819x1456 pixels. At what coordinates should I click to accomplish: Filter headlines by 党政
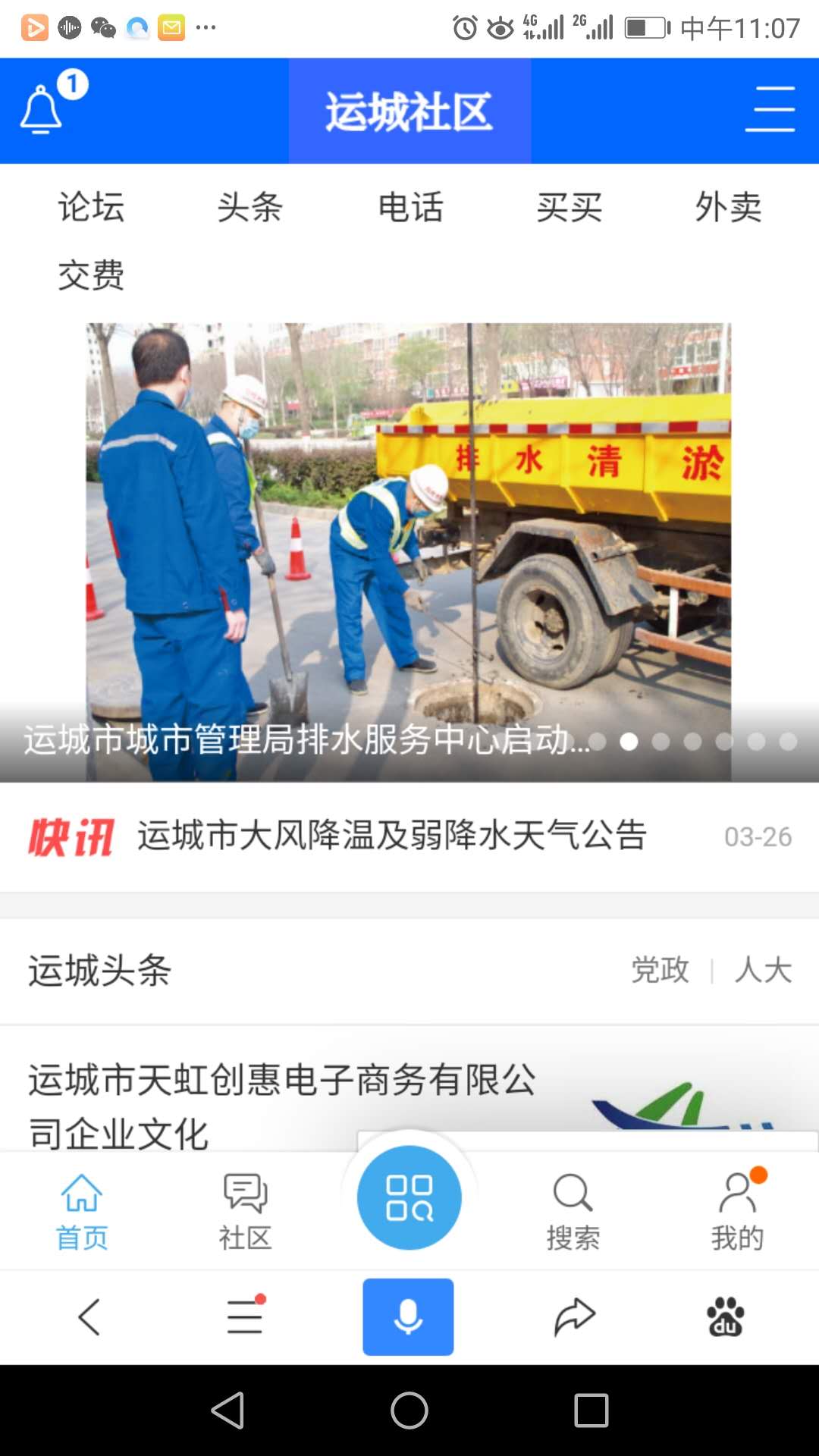[x=661, y=970]
